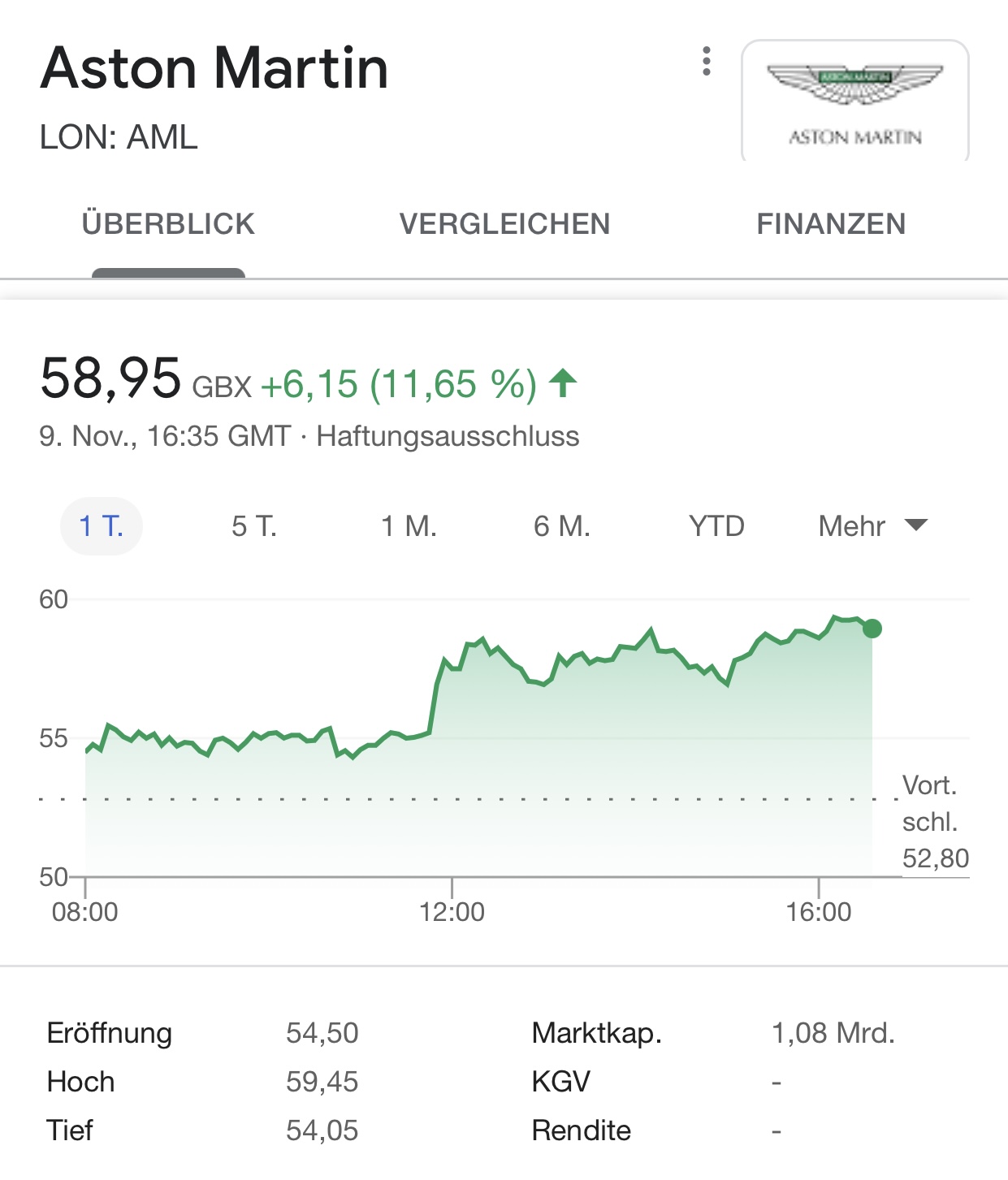
Task: Select the YTD chart range
Action: (716, 526)
